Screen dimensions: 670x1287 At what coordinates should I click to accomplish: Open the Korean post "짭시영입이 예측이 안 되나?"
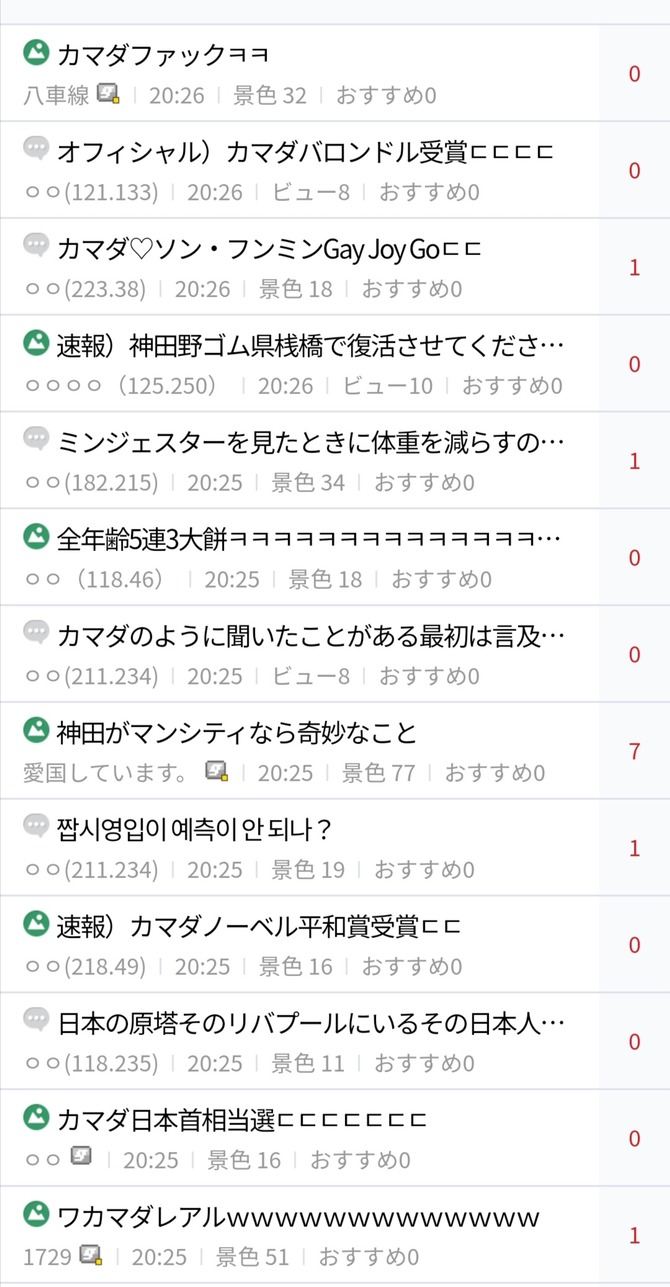[x=194, y=829]
